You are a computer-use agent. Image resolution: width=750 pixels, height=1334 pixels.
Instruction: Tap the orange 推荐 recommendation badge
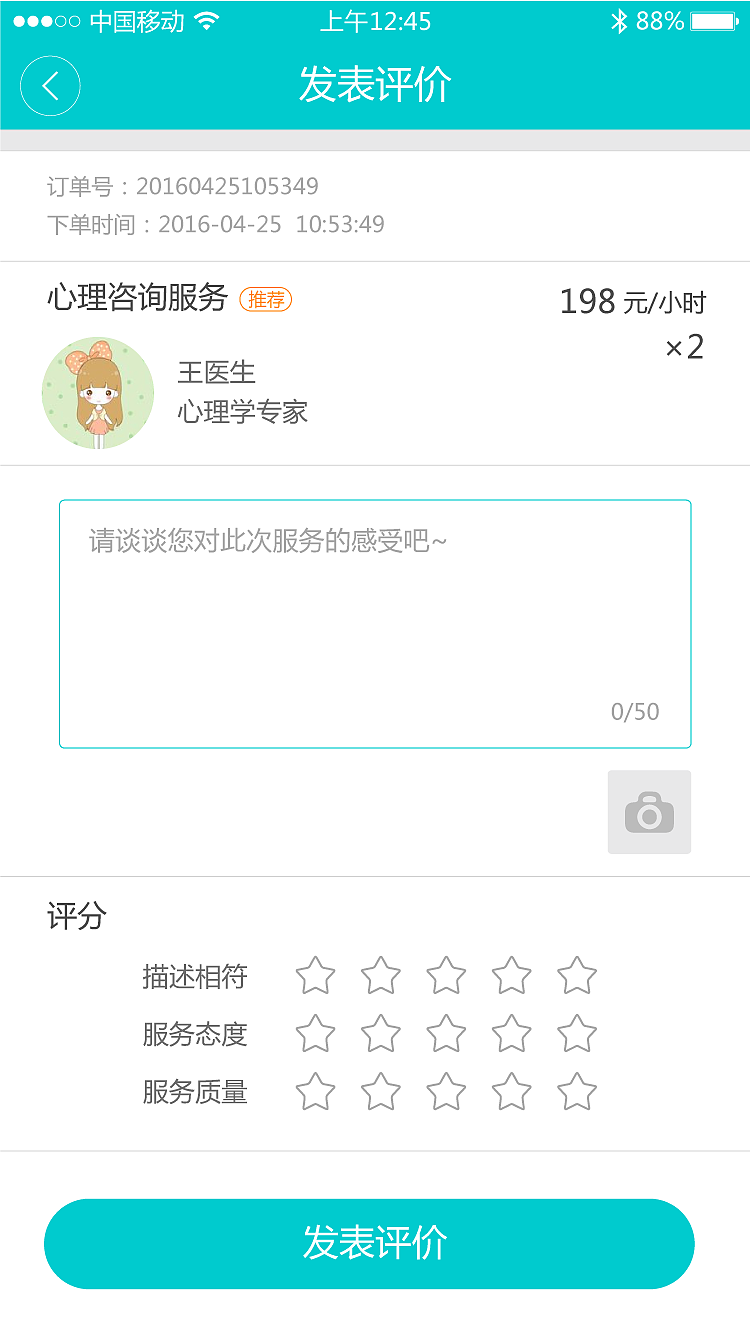tap(264, 298)
